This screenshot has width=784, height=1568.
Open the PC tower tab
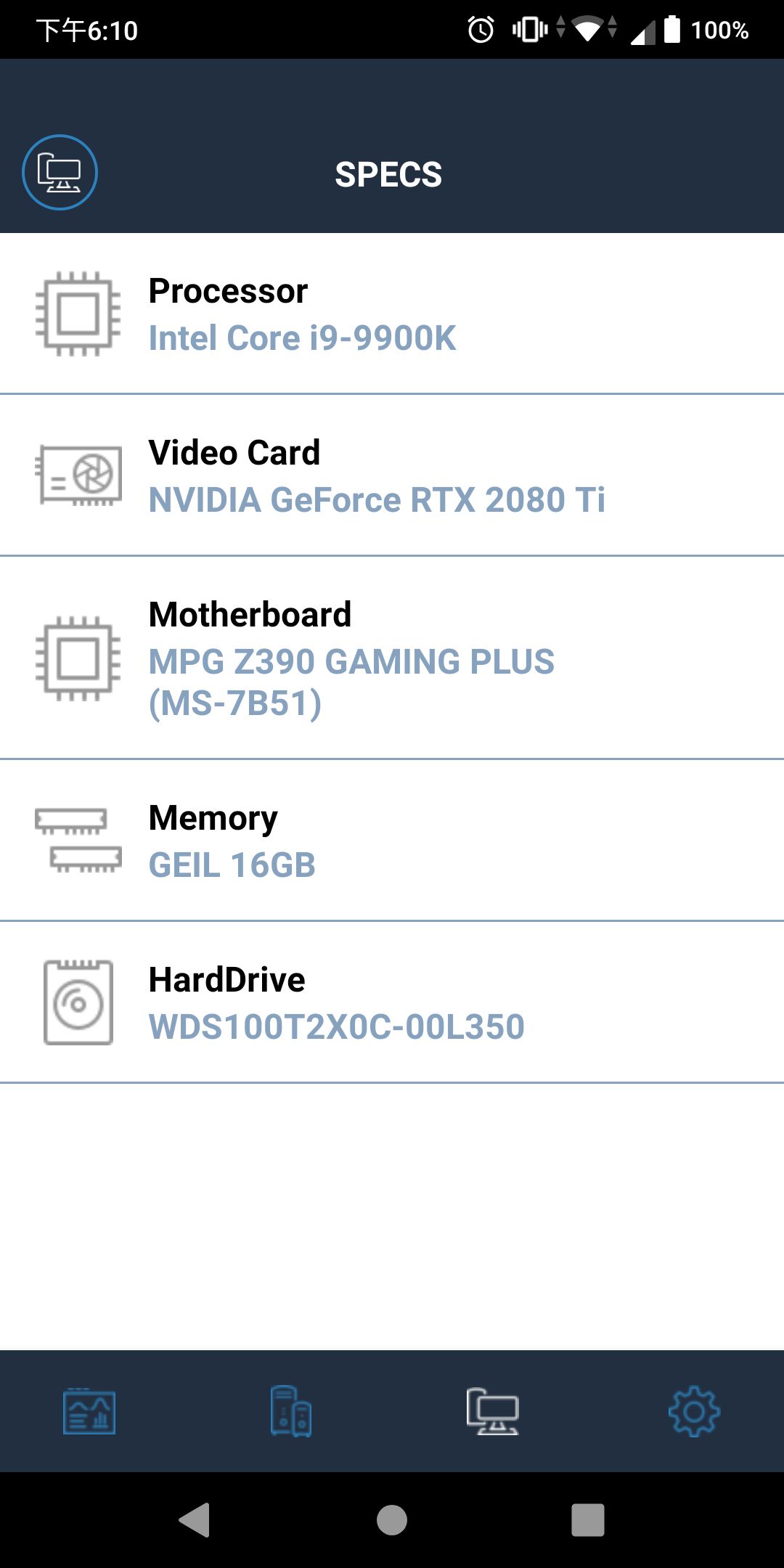pyautogui.click(x=291, y=1411)
